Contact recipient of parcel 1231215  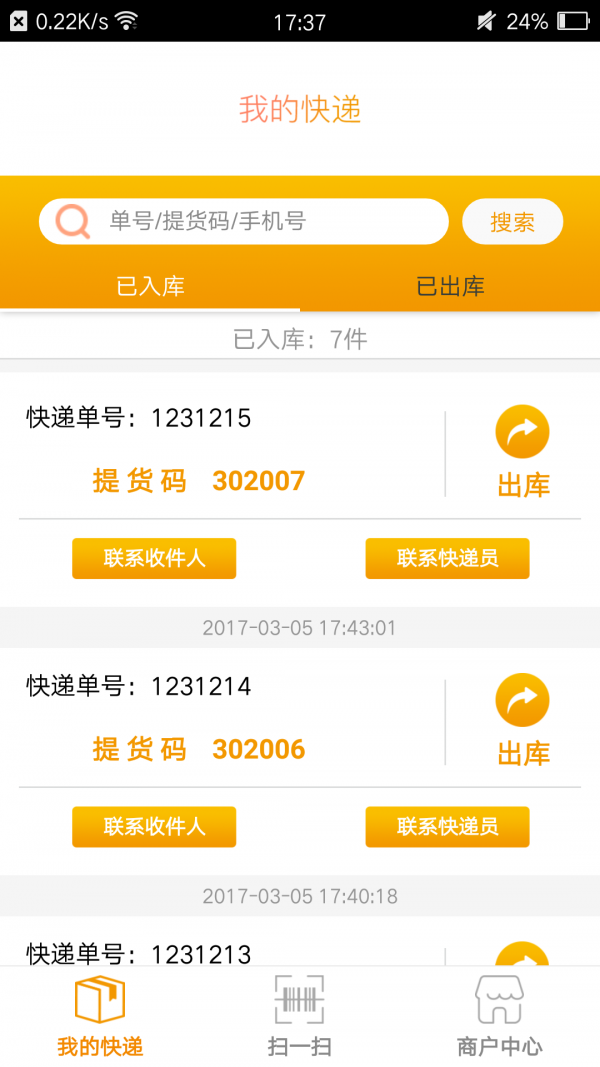tap(154, 558)
